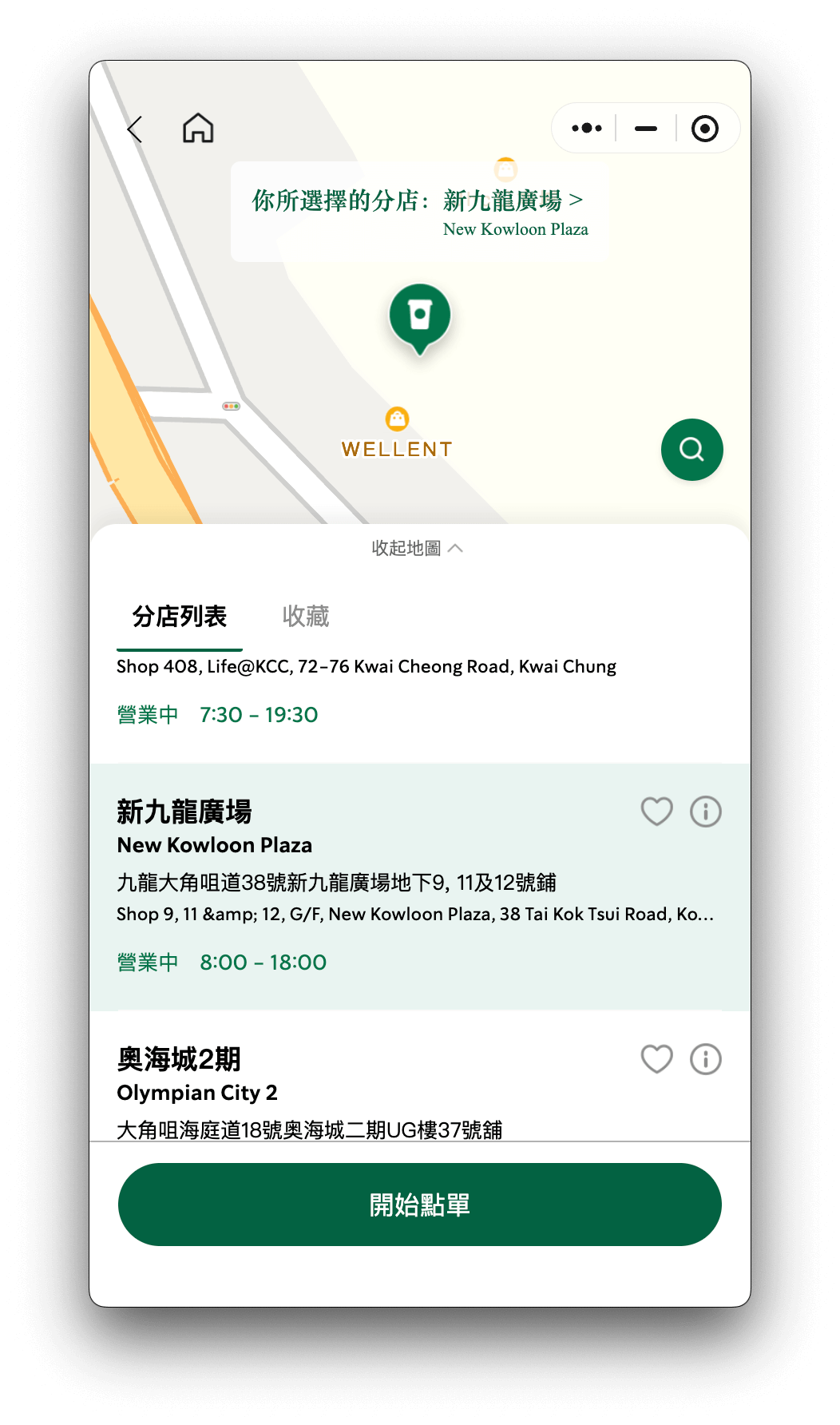Viewport: 840px width, 1425px height.
Task: Tap the circular target icon in the capsule
Action: click(x=706, y=127)
